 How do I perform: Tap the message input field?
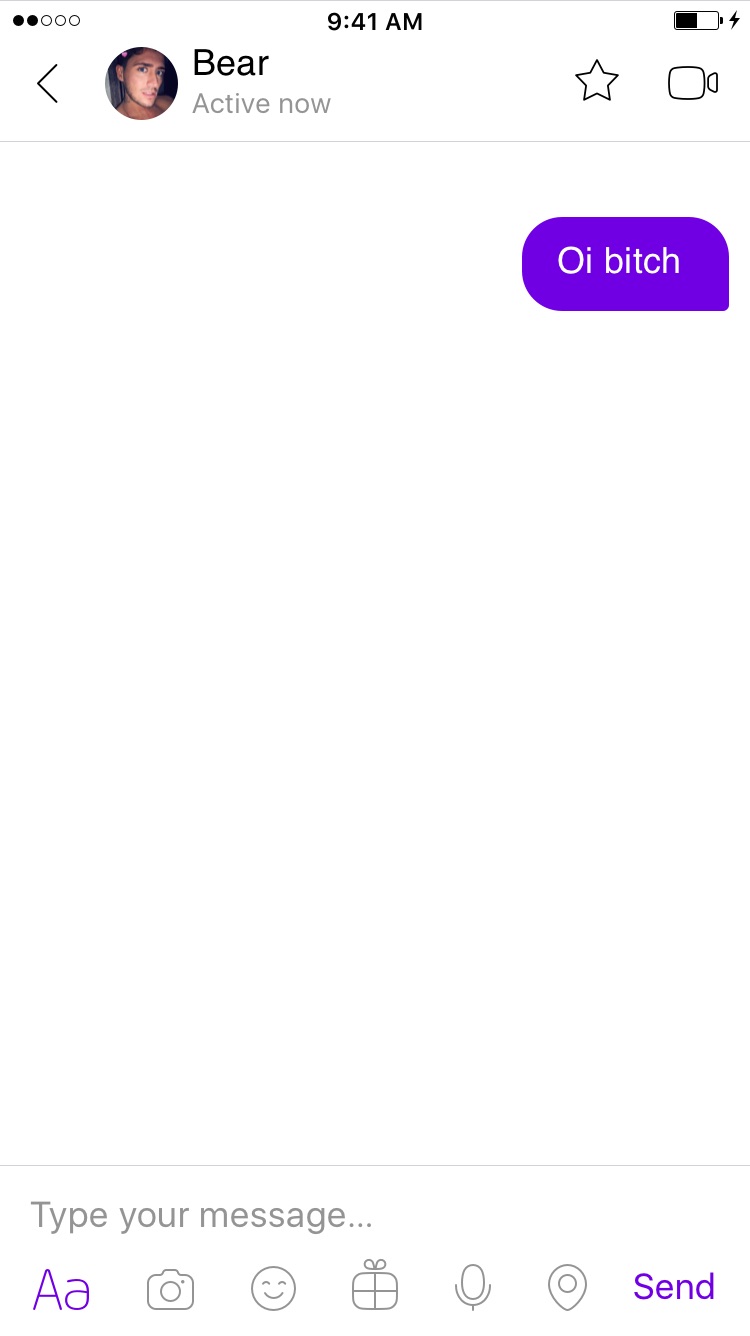click(x=375, y=1215)
